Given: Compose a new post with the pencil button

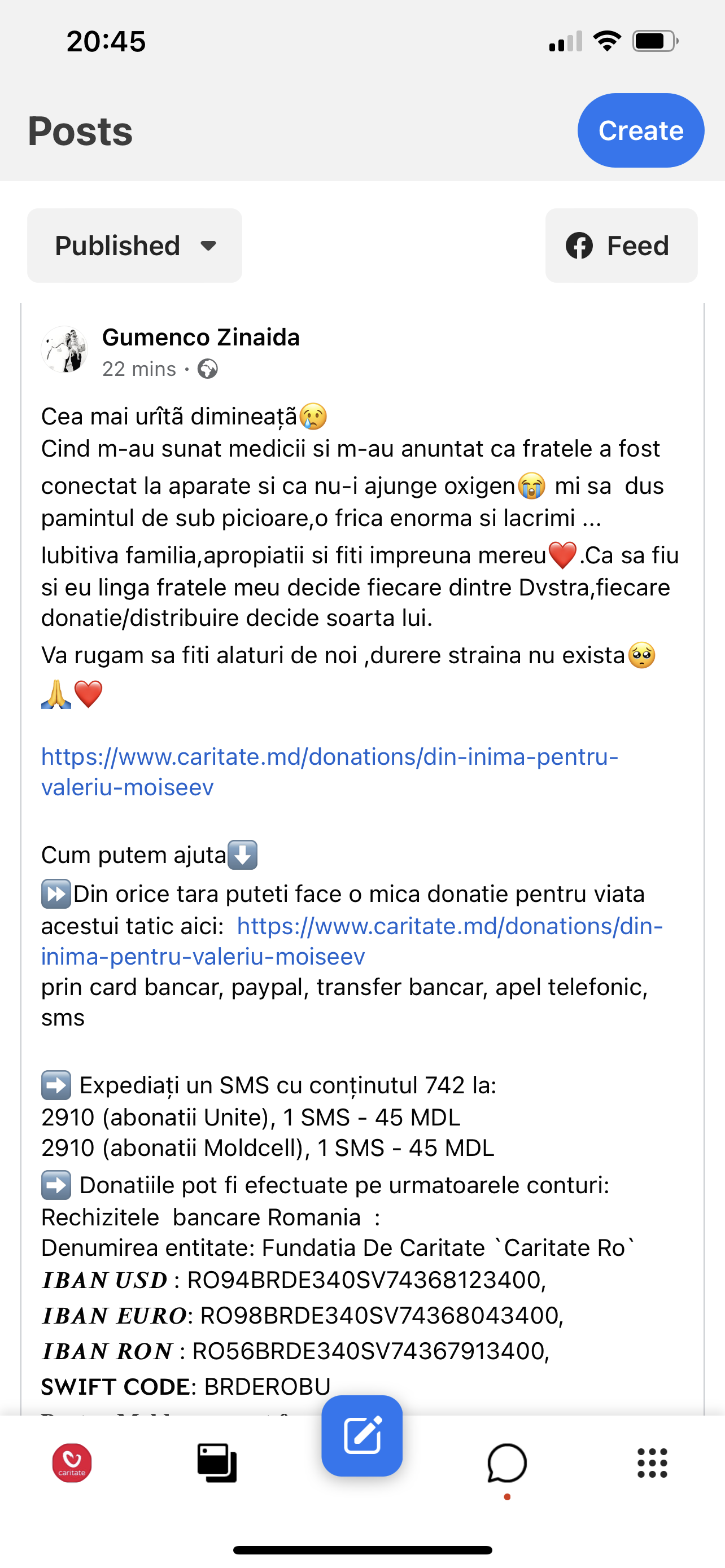Looking at the screenshot, I should [362, 1435].
